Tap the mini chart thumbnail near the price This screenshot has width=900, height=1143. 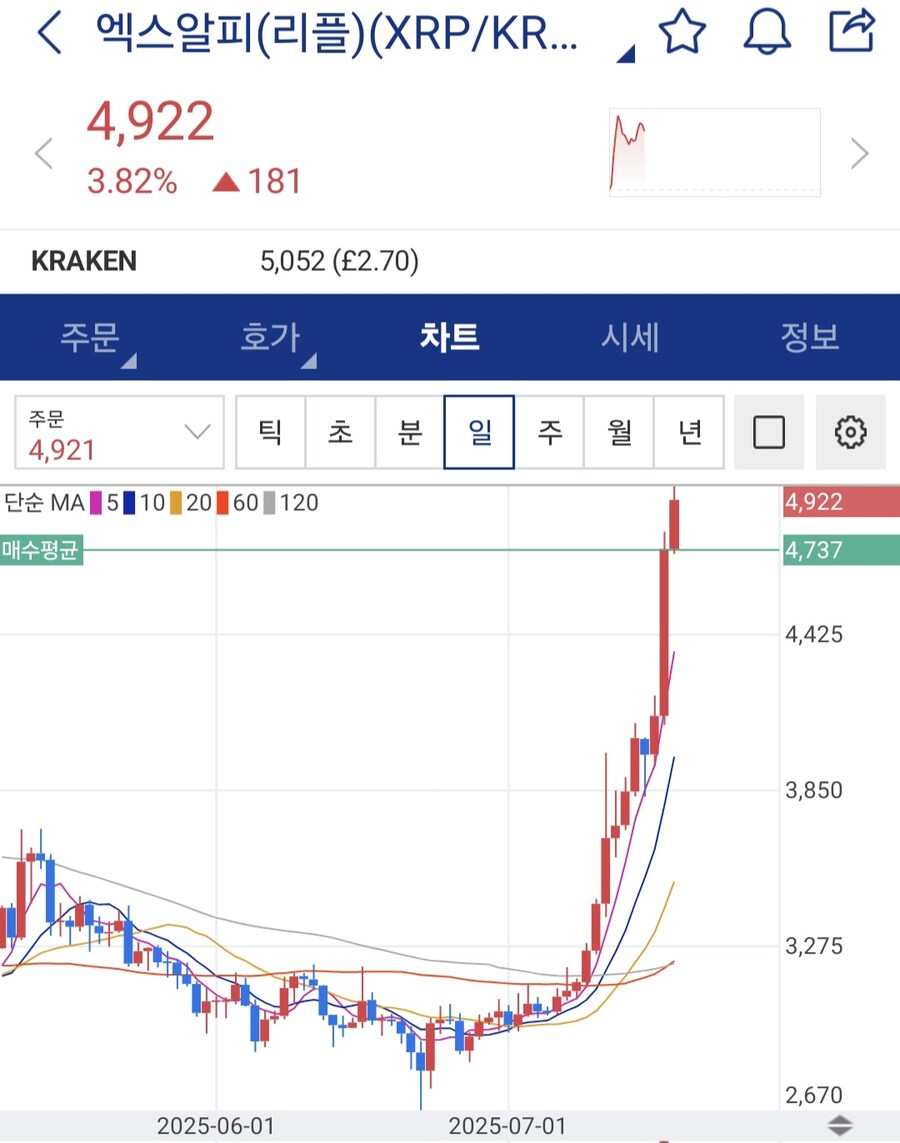tap(714, 152)
